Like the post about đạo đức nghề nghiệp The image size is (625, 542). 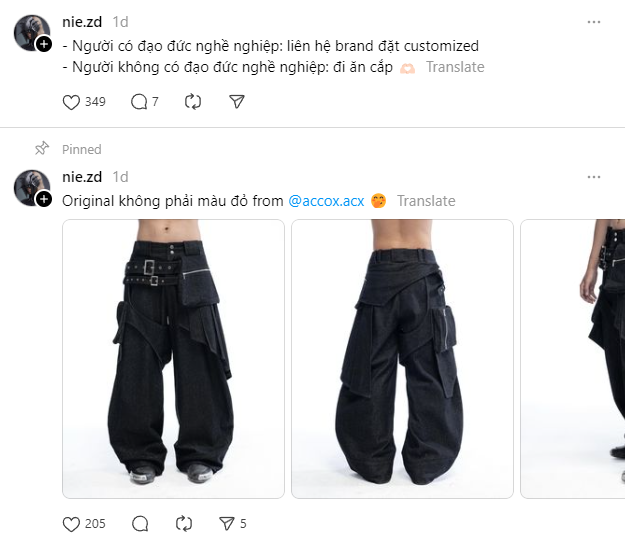pos(71,102)
